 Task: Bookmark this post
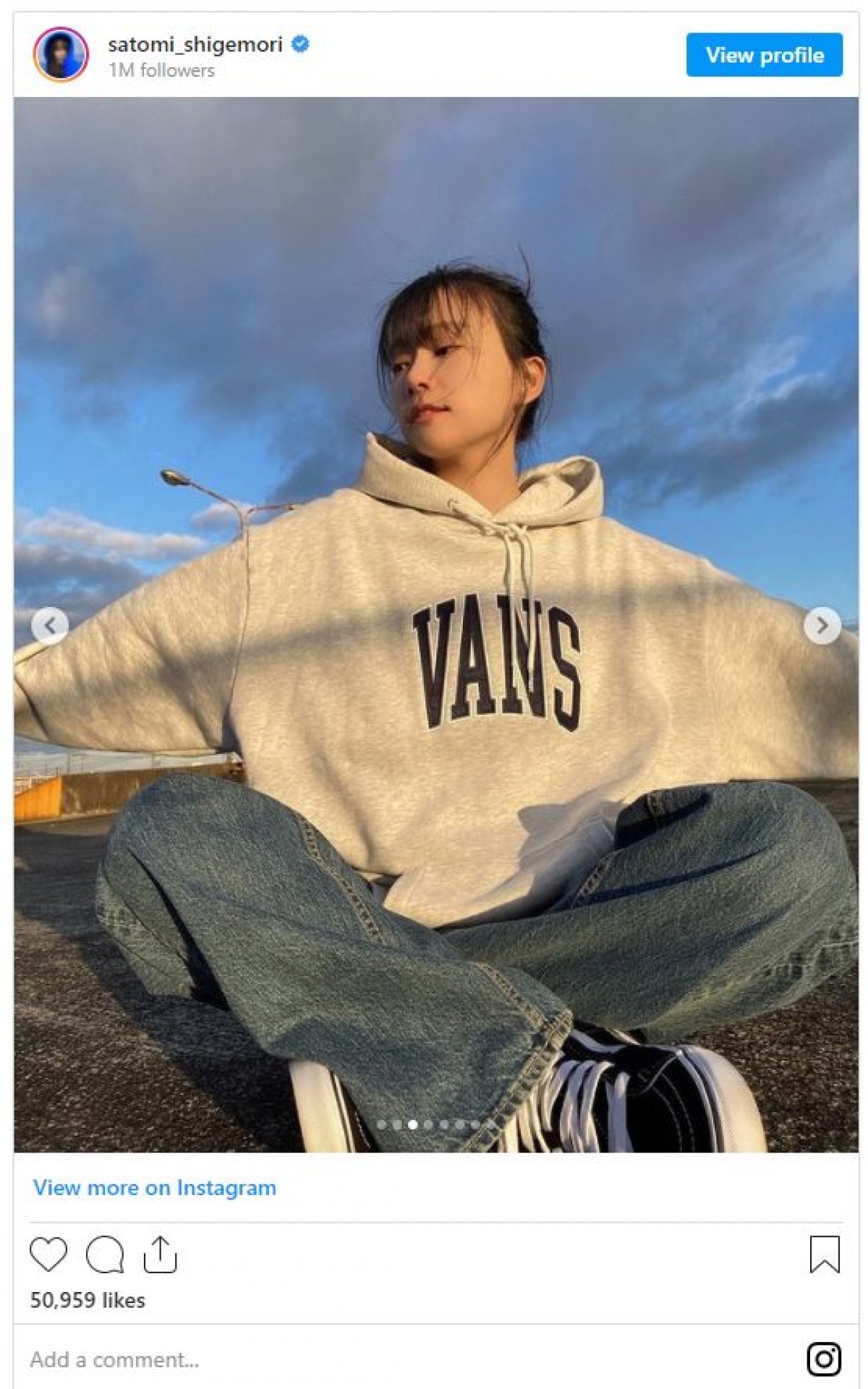click(824, 1254)
